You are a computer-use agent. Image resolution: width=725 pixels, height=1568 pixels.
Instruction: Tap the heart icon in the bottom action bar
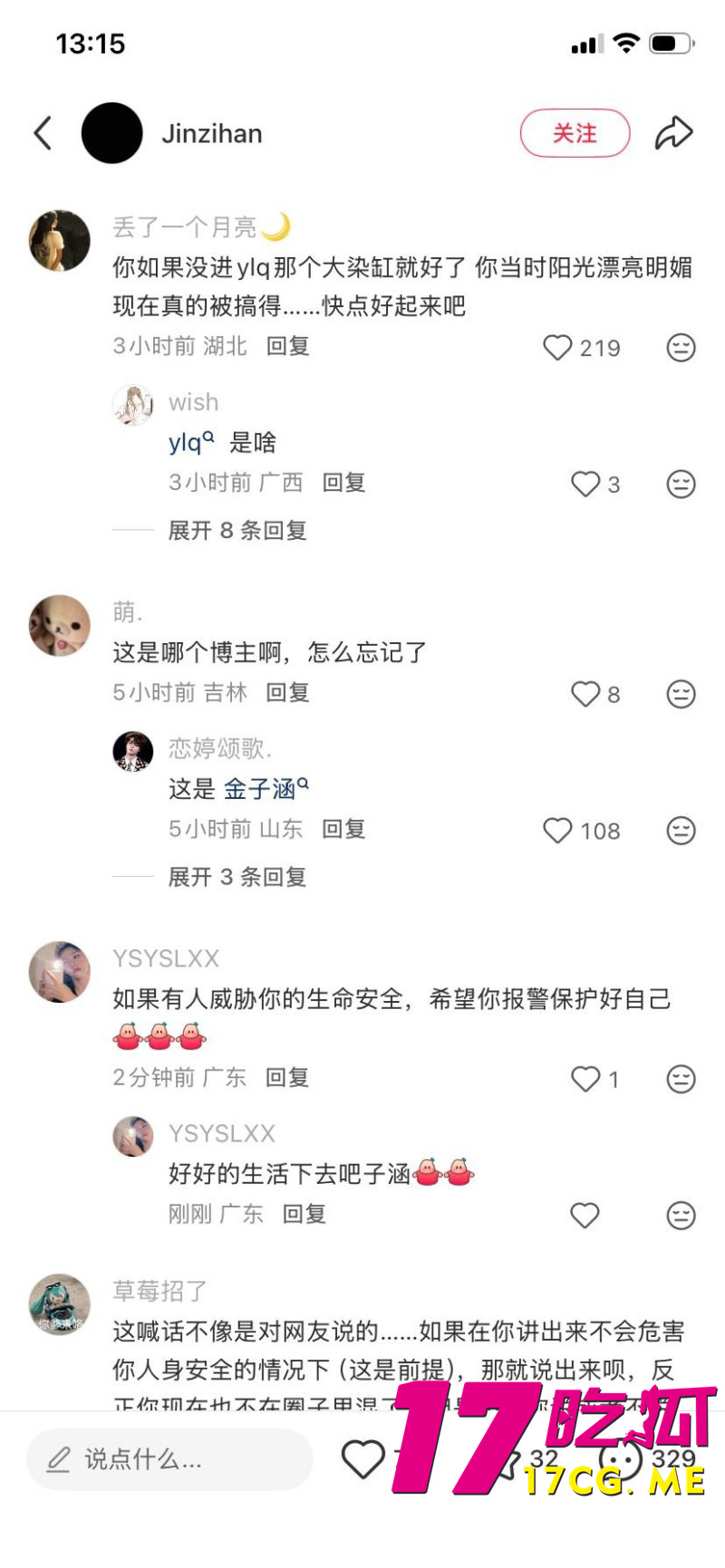366,1458
